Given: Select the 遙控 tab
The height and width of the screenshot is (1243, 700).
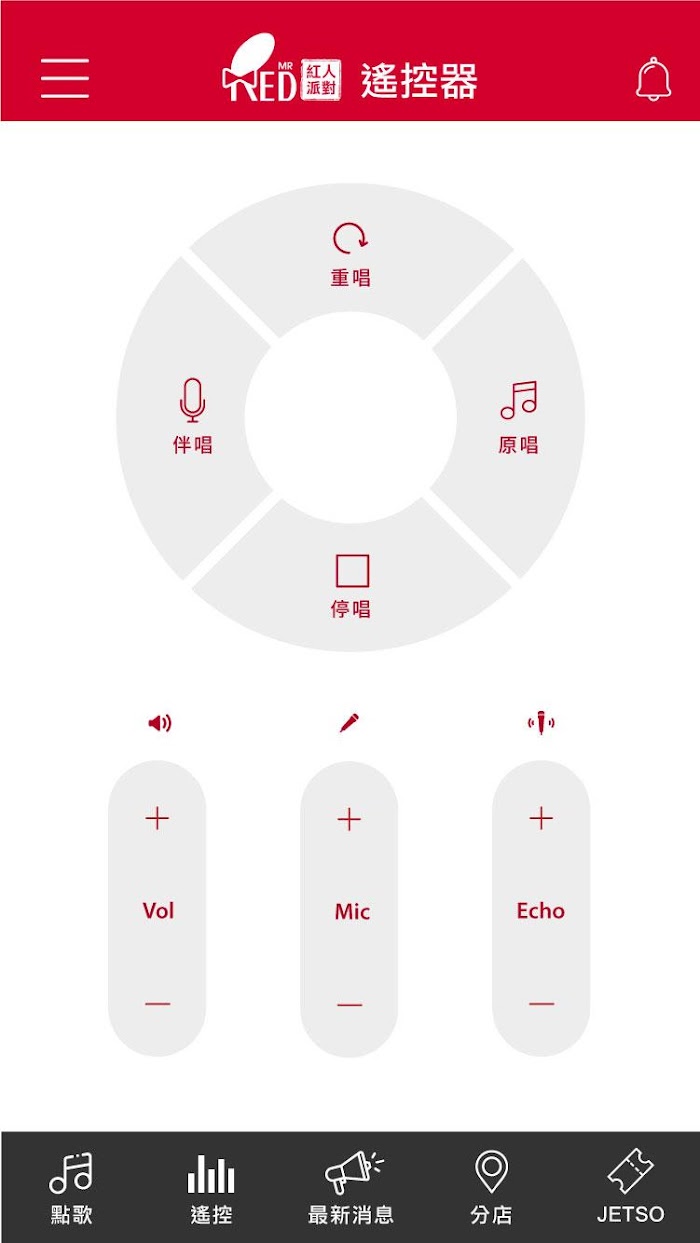Looking at the screenshot, I should [x=211, y=1188].
